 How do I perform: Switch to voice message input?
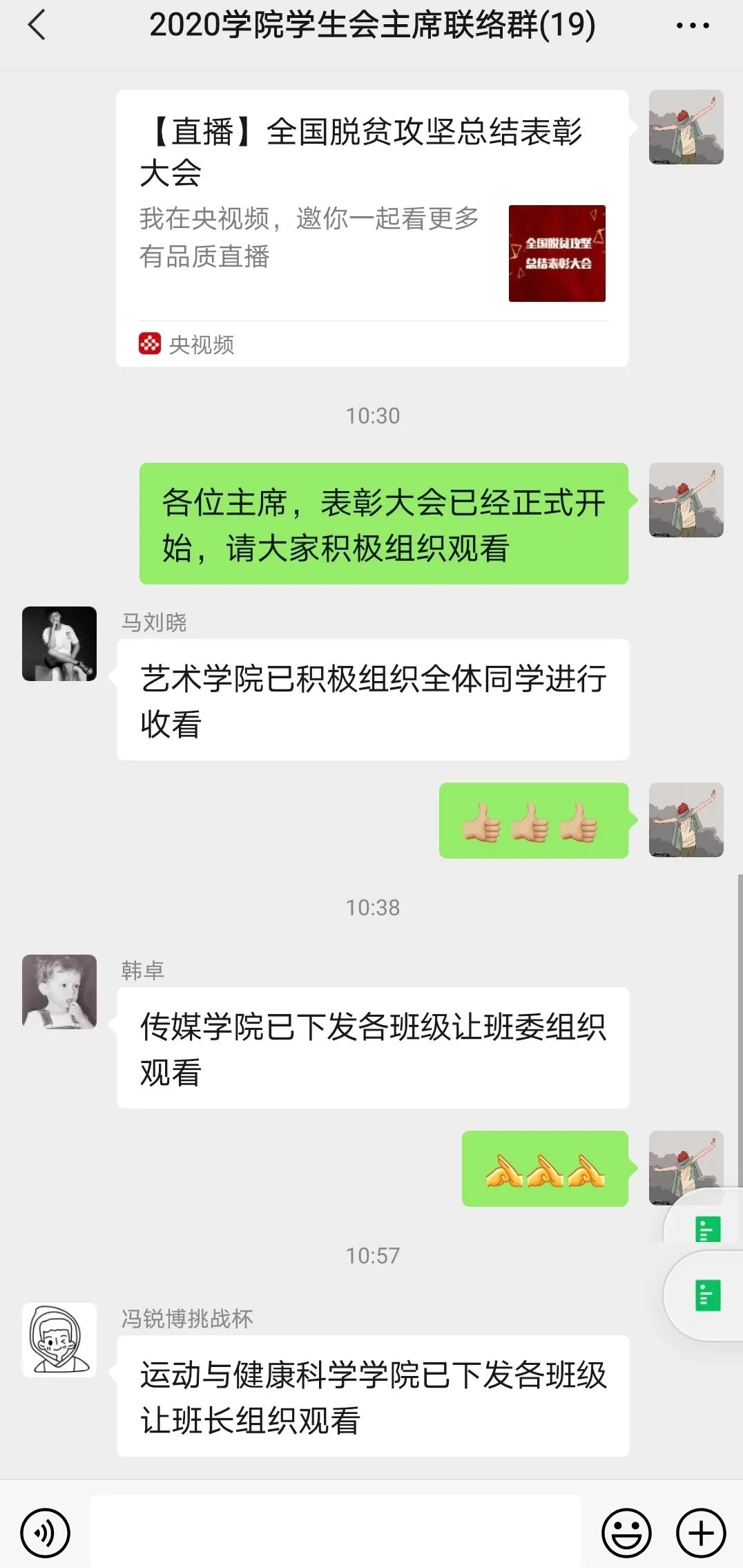coord(46,1533)
